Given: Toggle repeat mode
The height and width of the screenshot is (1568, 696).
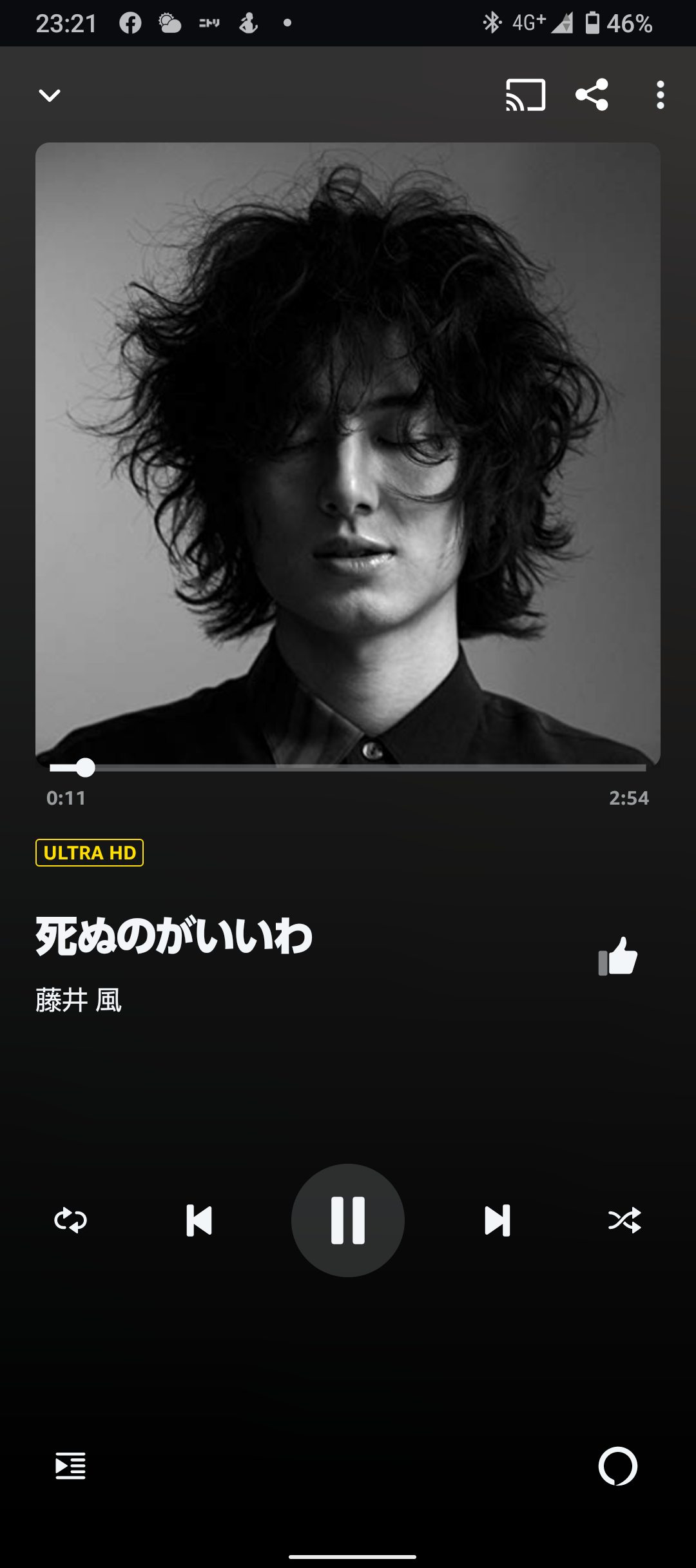Looking at the screenshot, I should point(70,1220).
